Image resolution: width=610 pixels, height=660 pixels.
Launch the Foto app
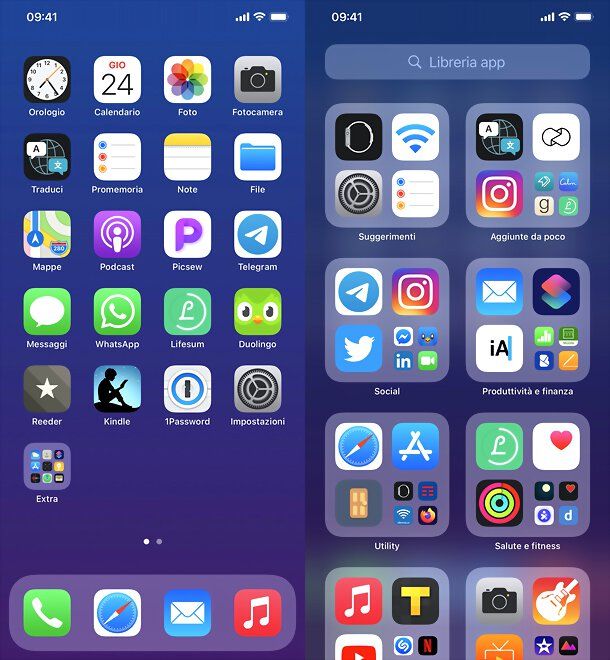point(187,80)
